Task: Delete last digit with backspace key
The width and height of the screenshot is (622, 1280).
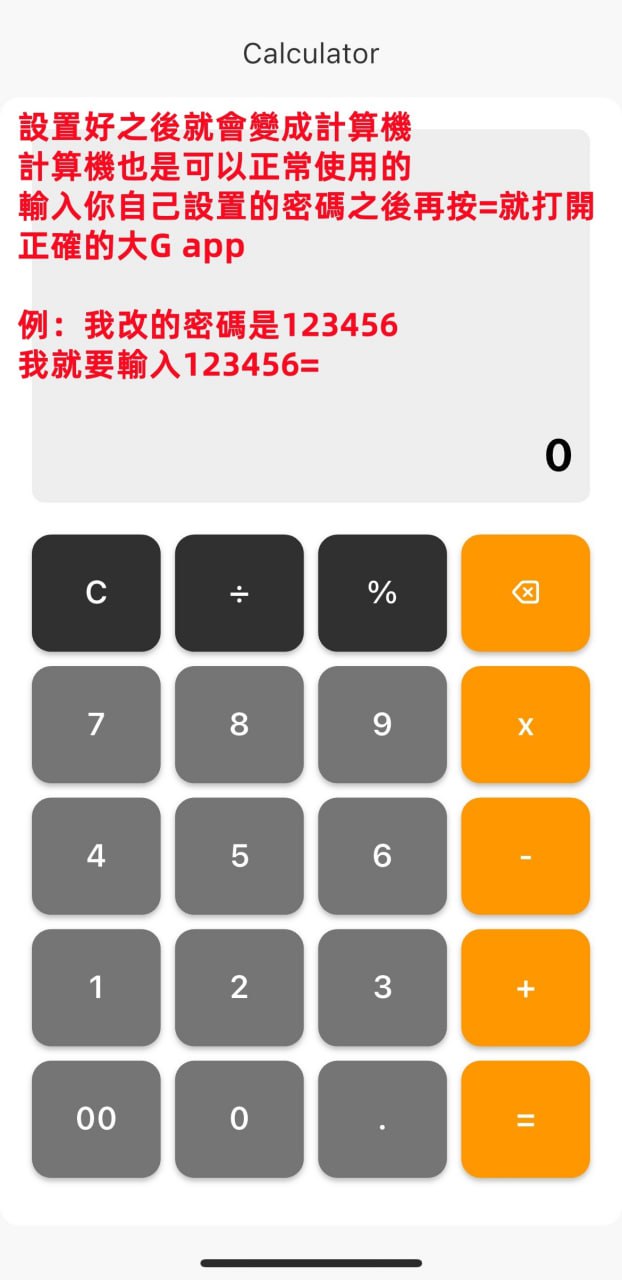Action: click(525, 593)
